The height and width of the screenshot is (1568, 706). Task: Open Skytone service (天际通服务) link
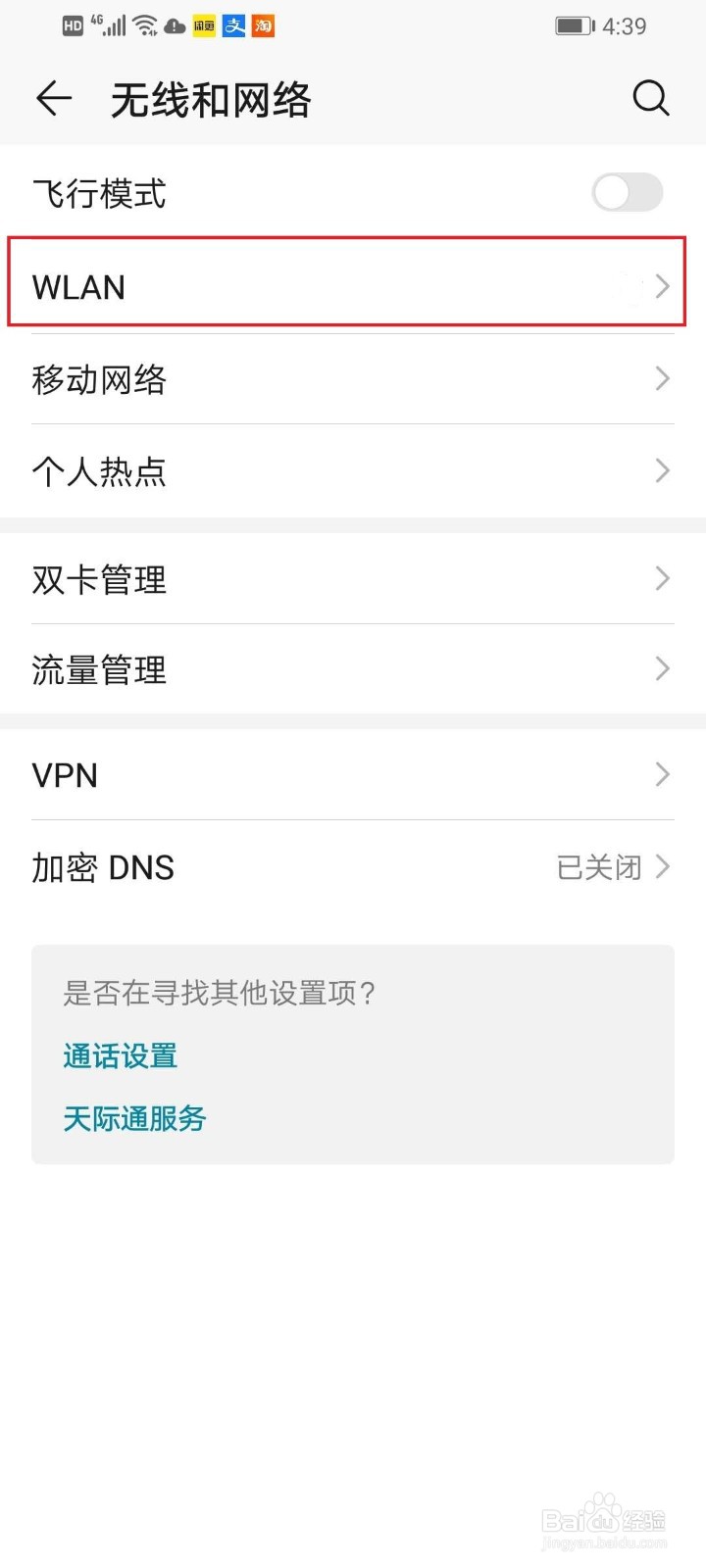point(133,1118)
